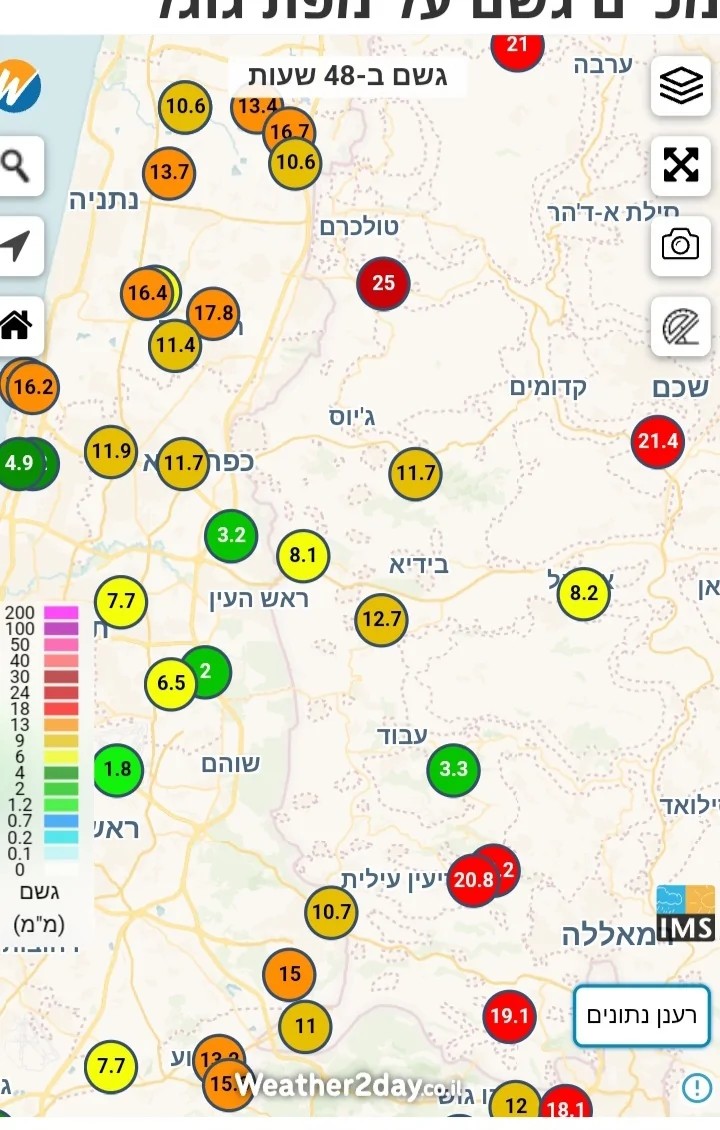
Task: Open the green 3.3 station marker
Action: point(454,769)
